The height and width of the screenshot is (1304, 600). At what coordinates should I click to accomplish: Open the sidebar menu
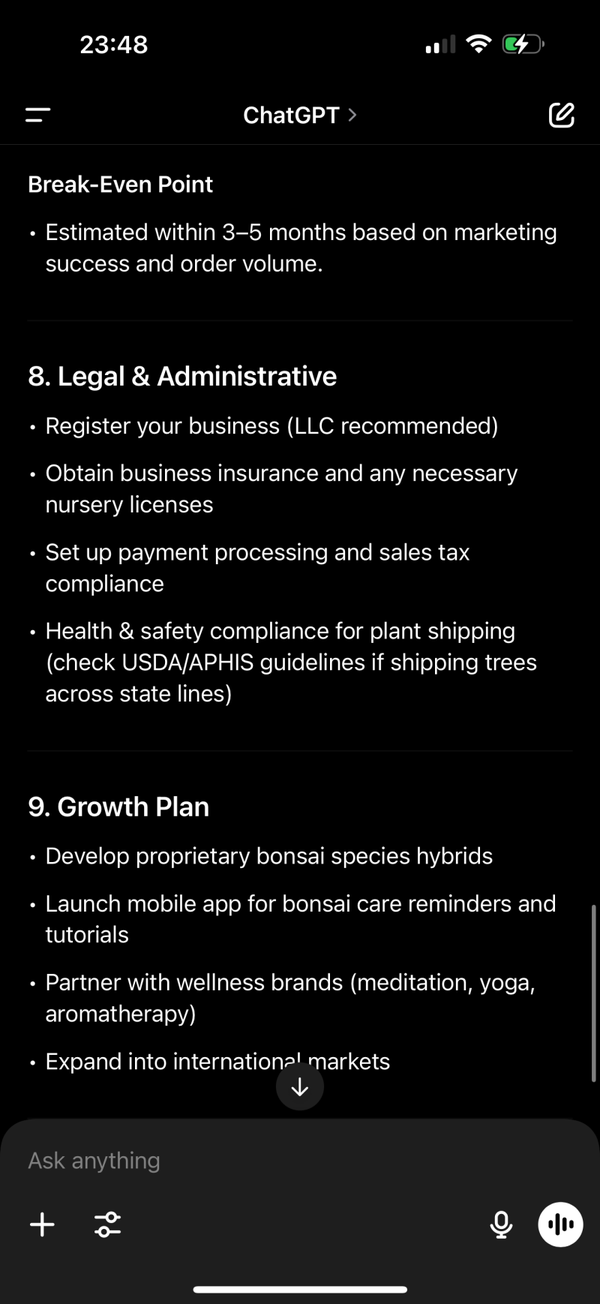(38, 115)
